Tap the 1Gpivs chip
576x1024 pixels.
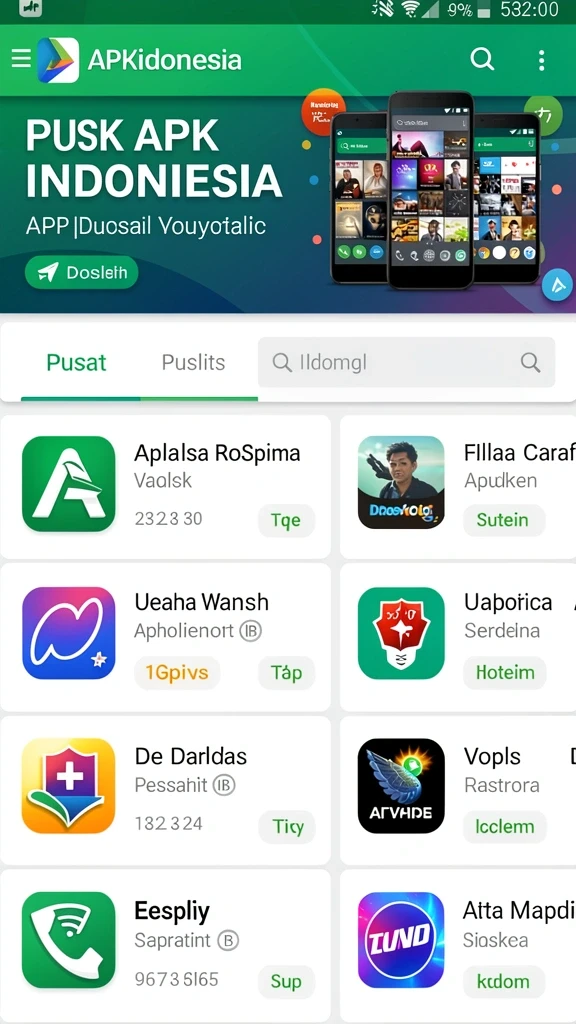(x=177, y=673)
